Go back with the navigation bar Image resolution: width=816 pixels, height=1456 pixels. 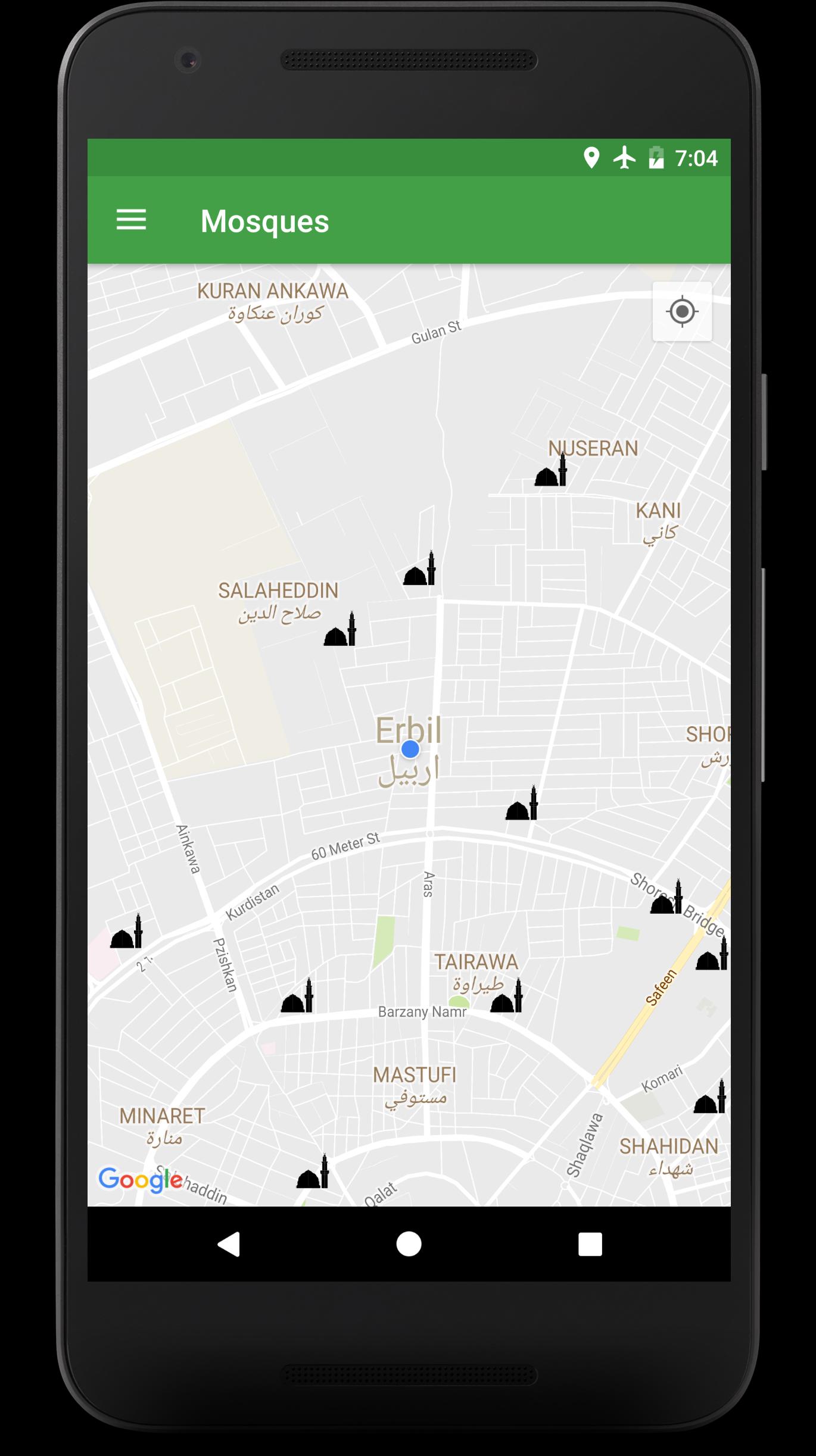click(229, 1244)
